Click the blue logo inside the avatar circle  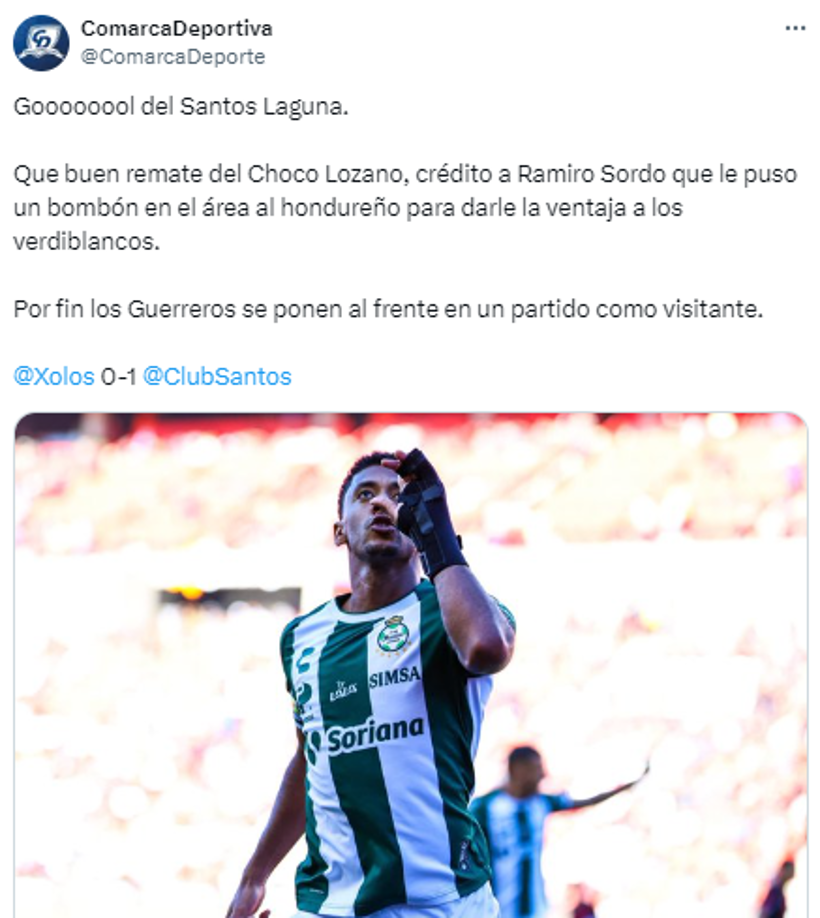tap(41, 41)
